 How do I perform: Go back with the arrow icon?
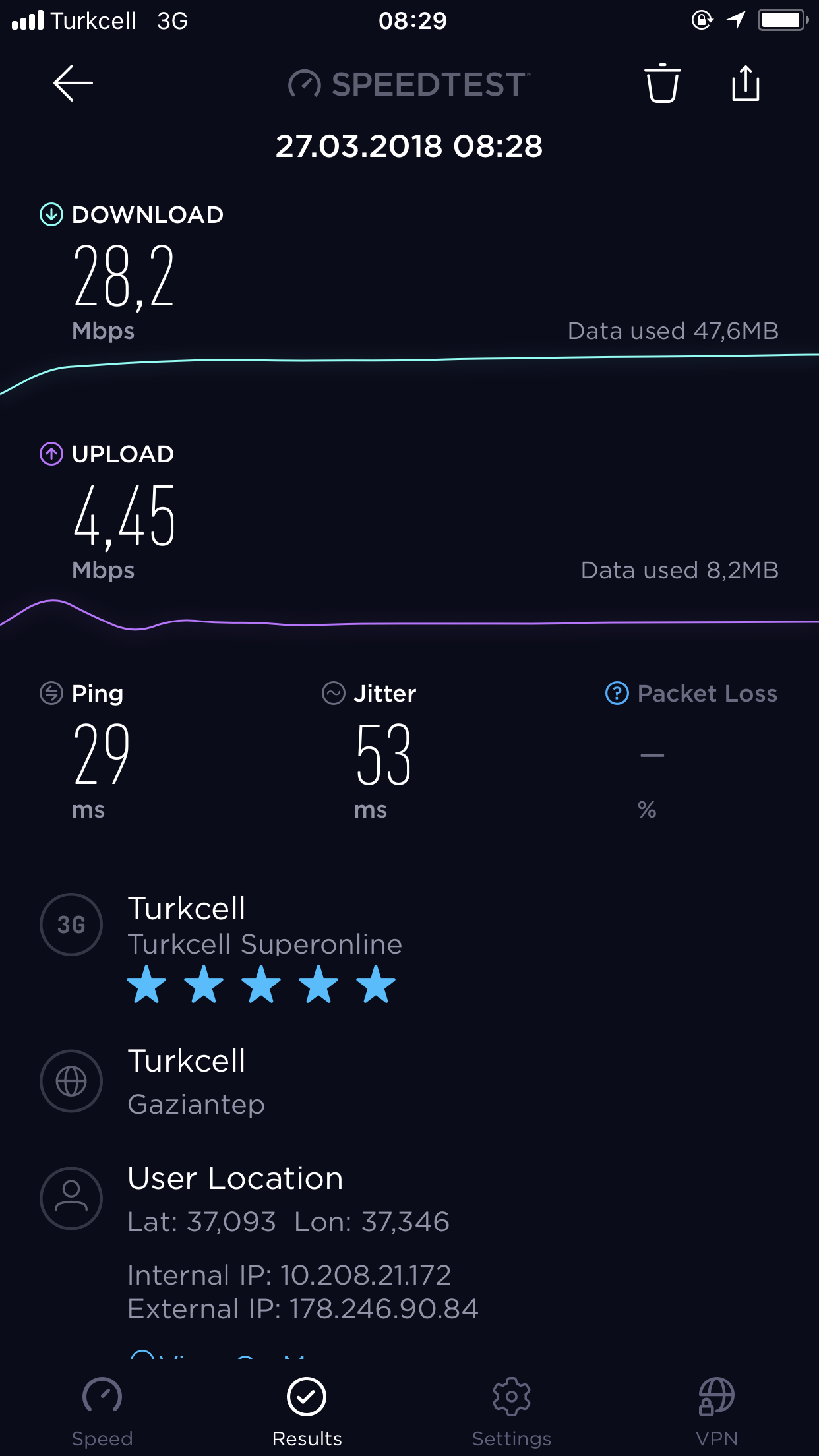(x=73, y=83)
